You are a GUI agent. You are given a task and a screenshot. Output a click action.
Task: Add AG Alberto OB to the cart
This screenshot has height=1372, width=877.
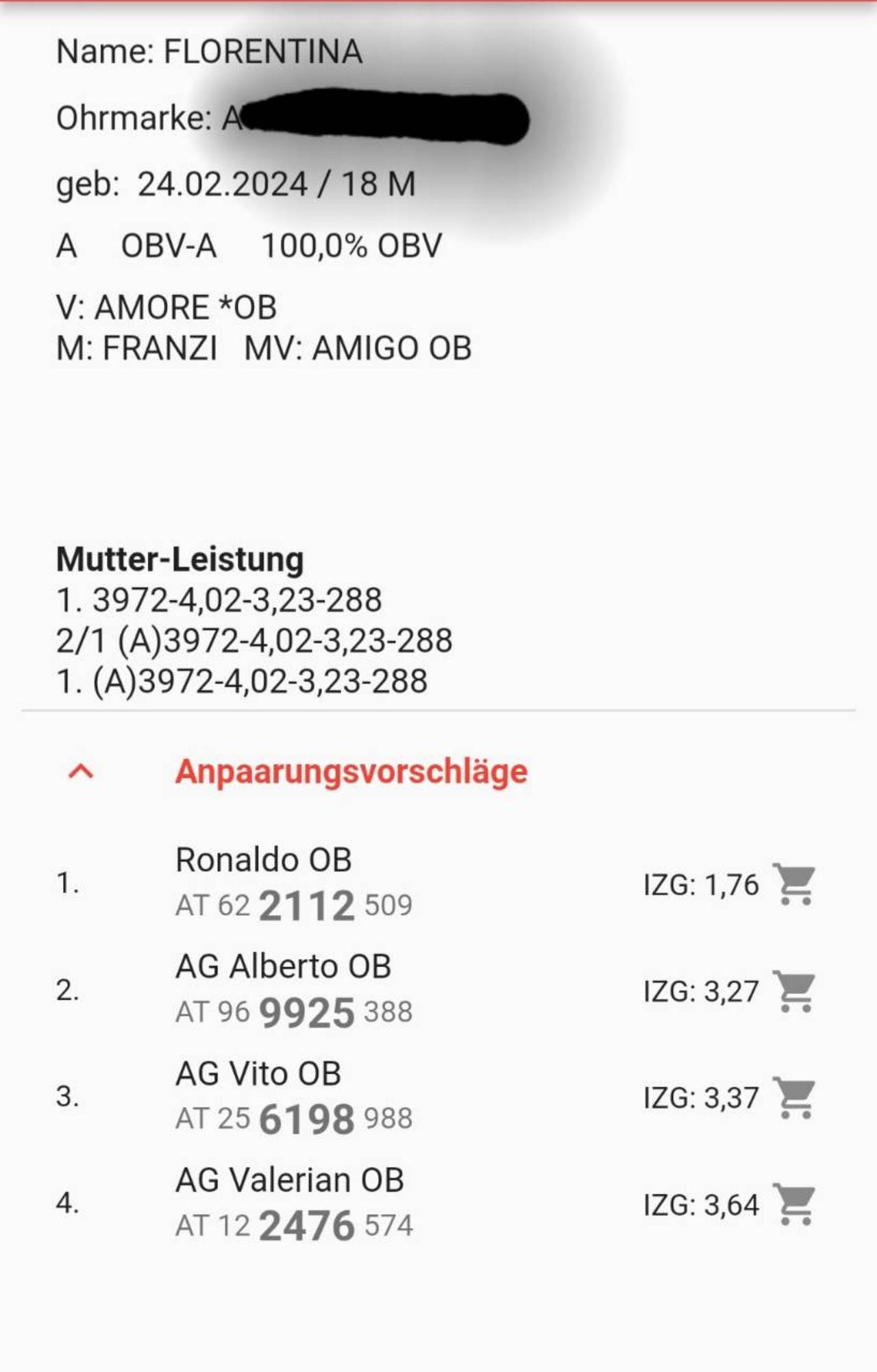point(794,991)
